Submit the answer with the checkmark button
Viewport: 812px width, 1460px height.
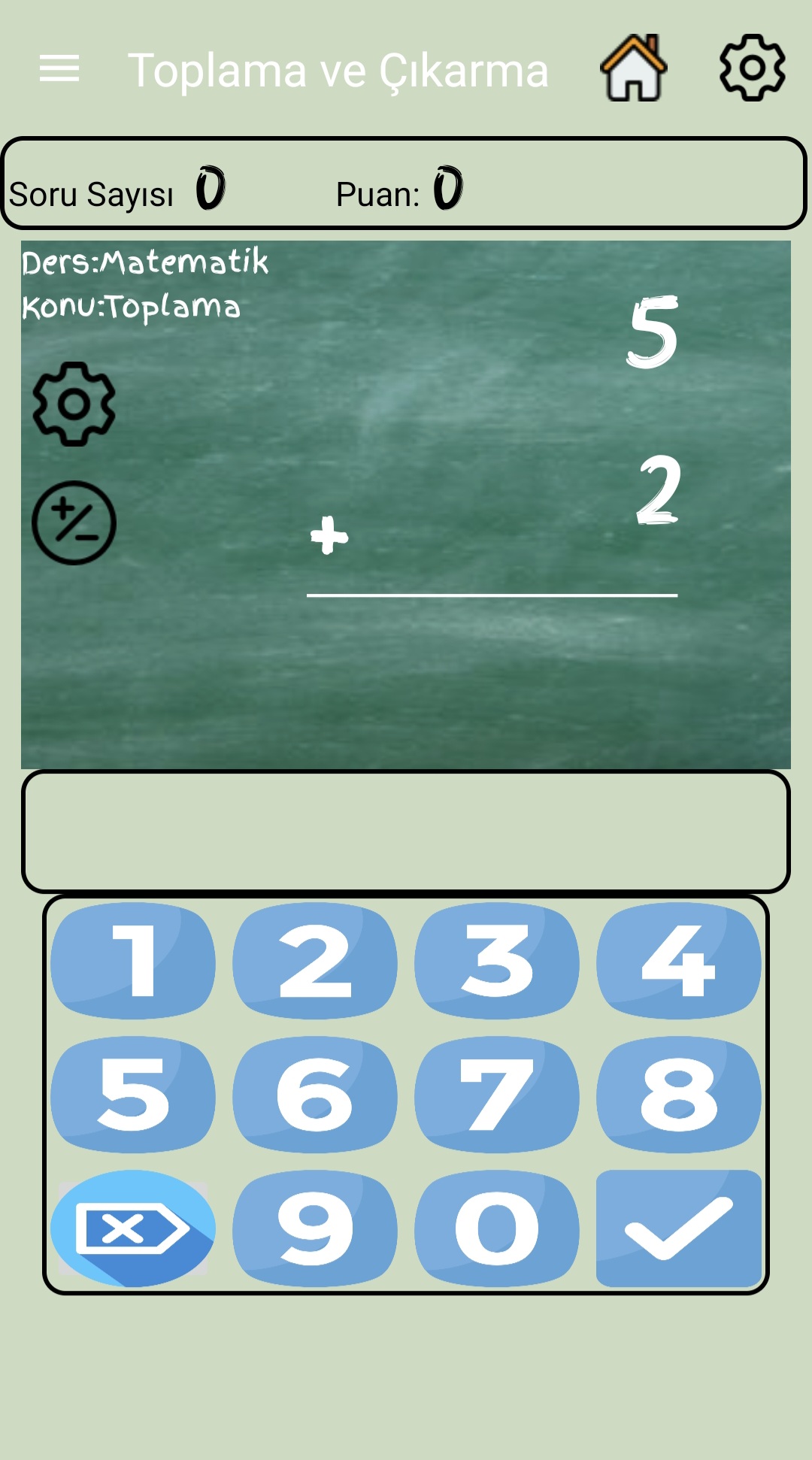[679, 1228]
